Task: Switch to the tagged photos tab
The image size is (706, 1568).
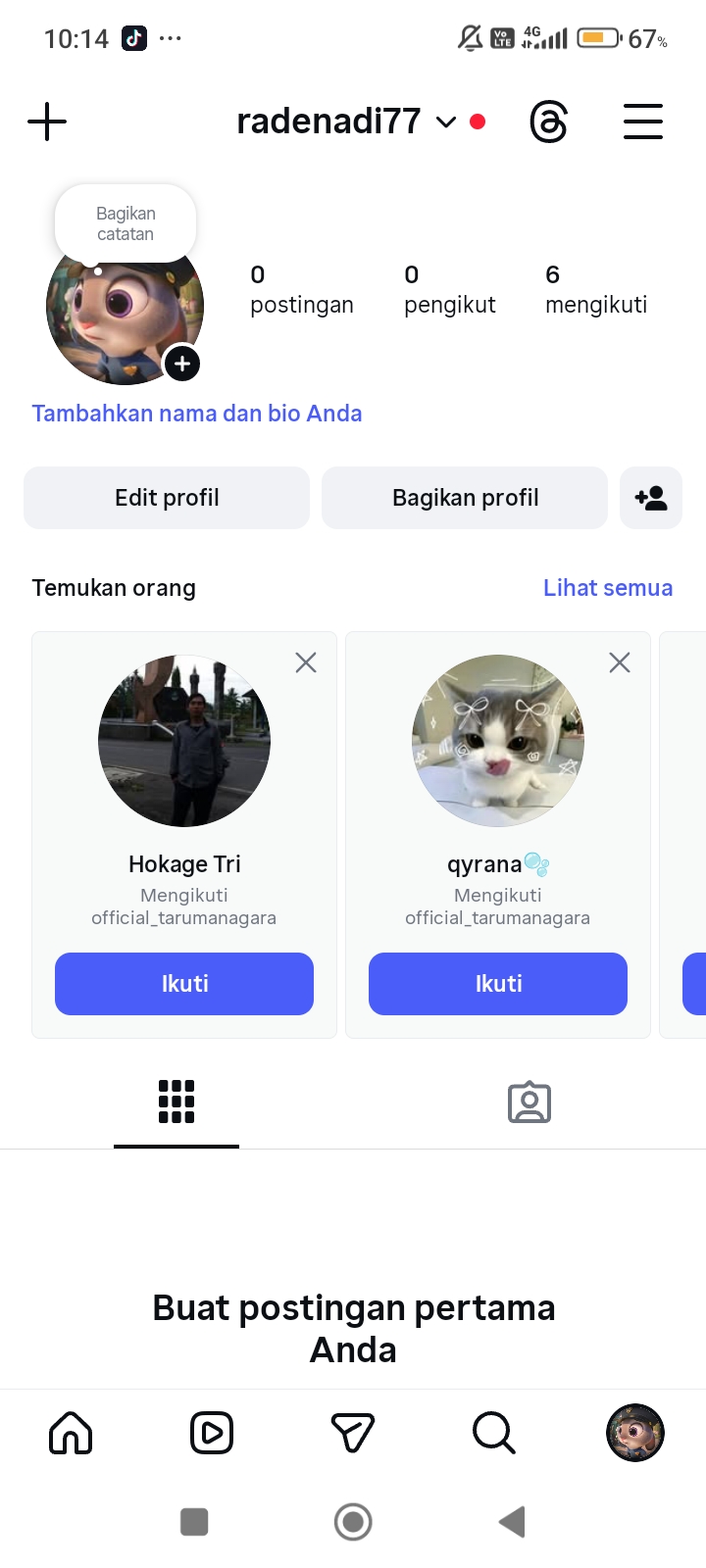Action: 529,1102
